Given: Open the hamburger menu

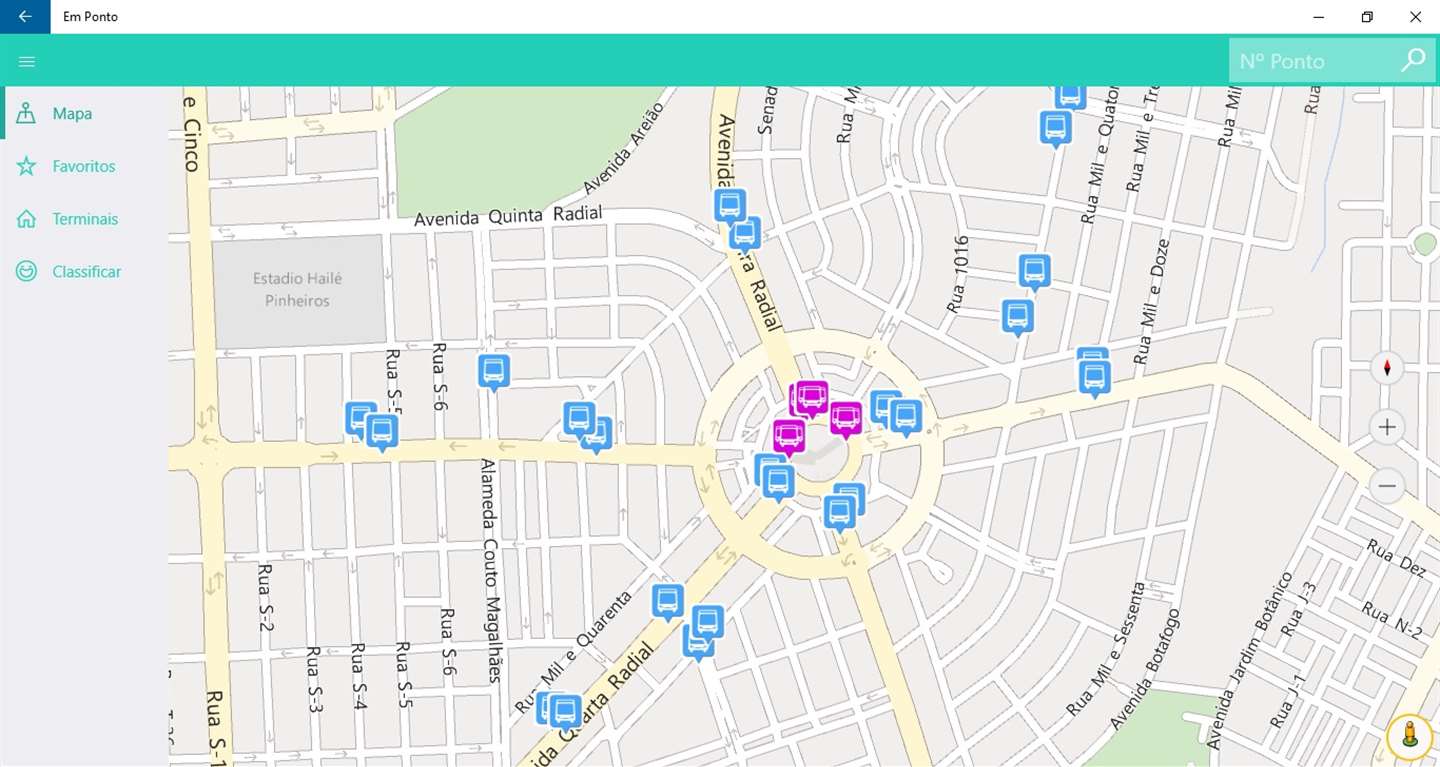Looking at the screenshot, I should click(27, 61).
